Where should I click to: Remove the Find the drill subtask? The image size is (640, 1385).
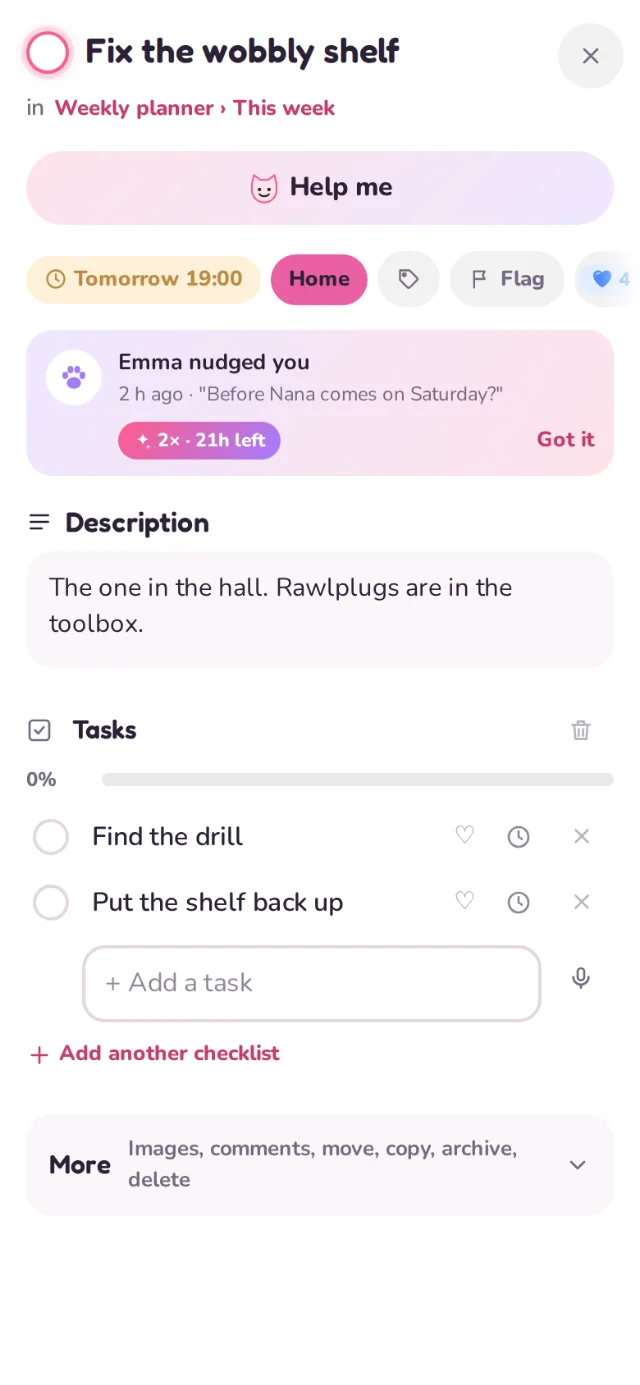[x=581, y=837]
